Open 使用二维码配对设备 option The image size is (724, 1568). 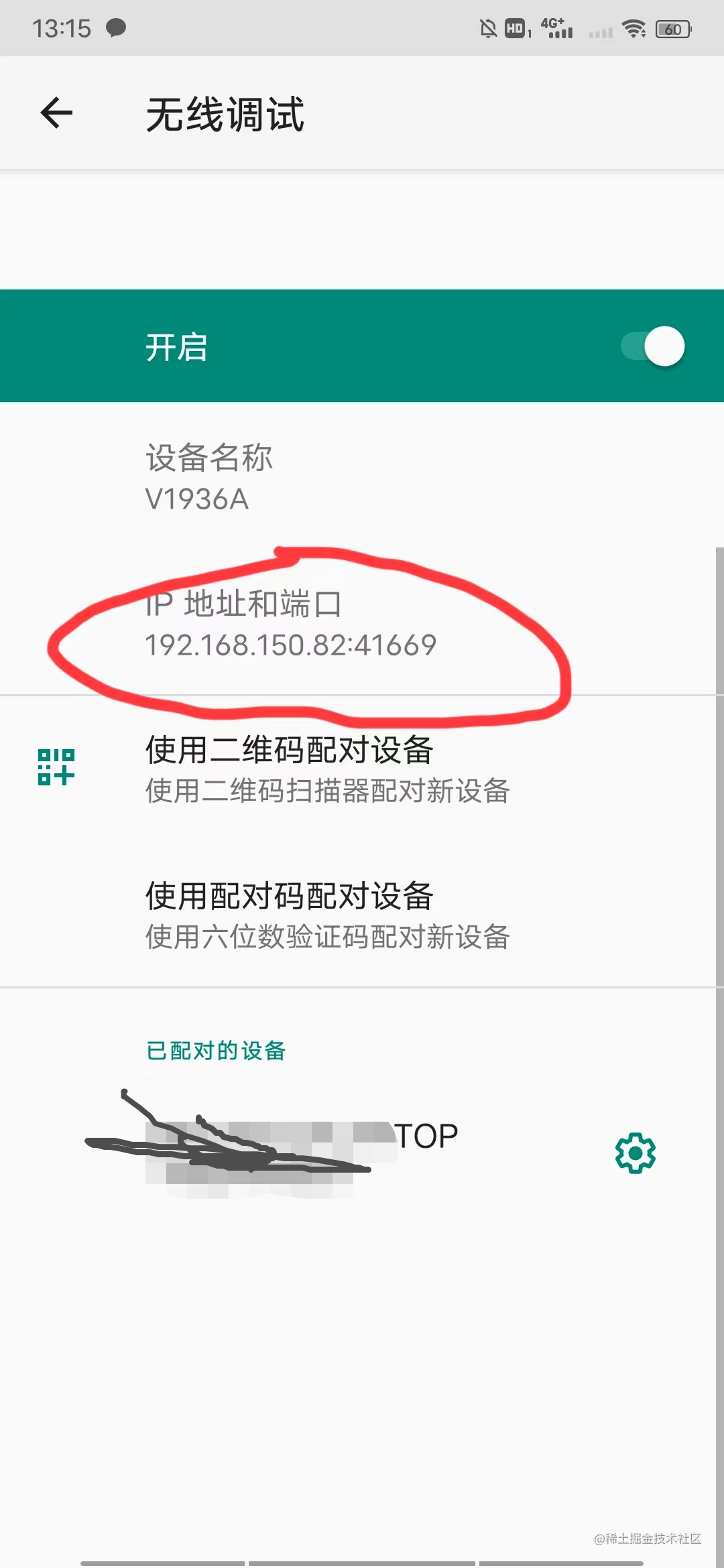(x=362, y=769)
